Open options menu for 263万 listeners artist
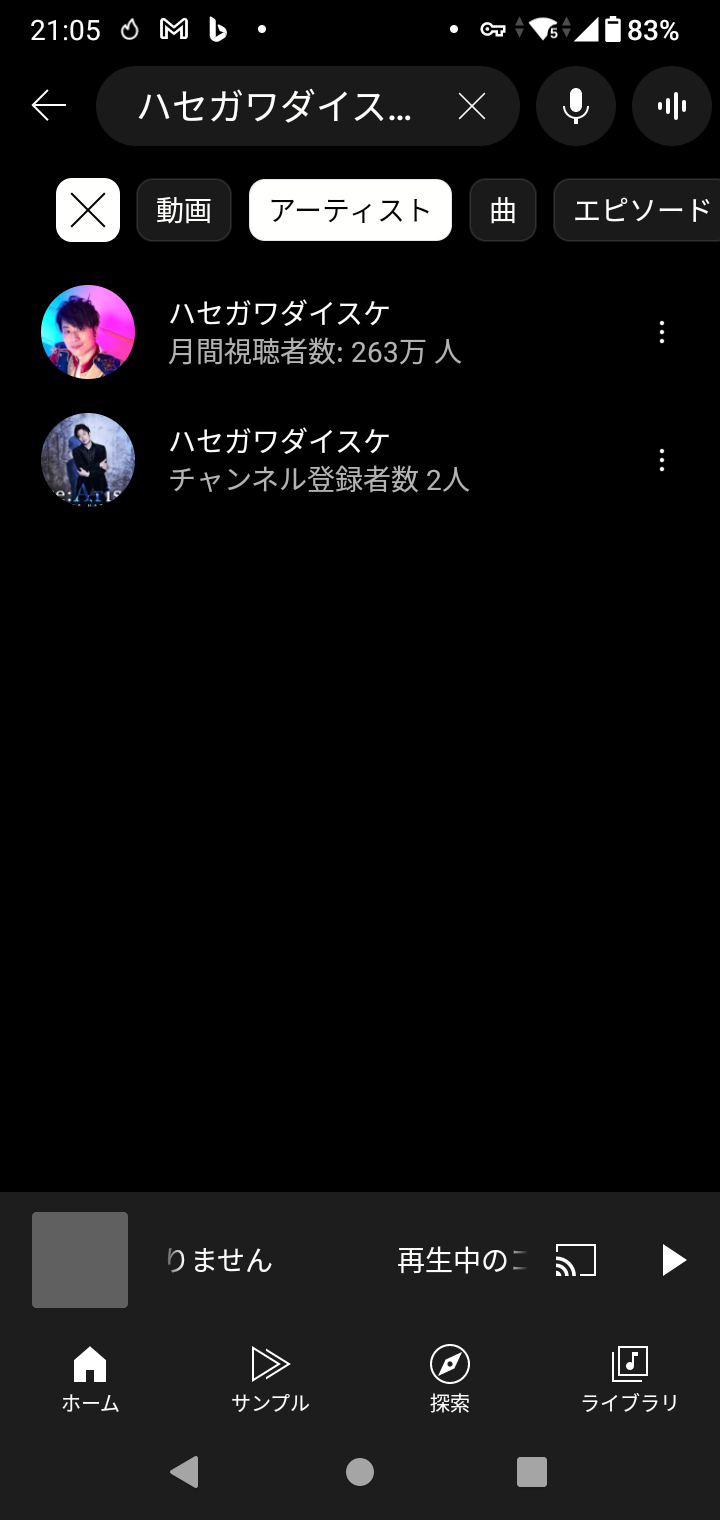This screenshot has width=720, height=1520. [661, 332]
